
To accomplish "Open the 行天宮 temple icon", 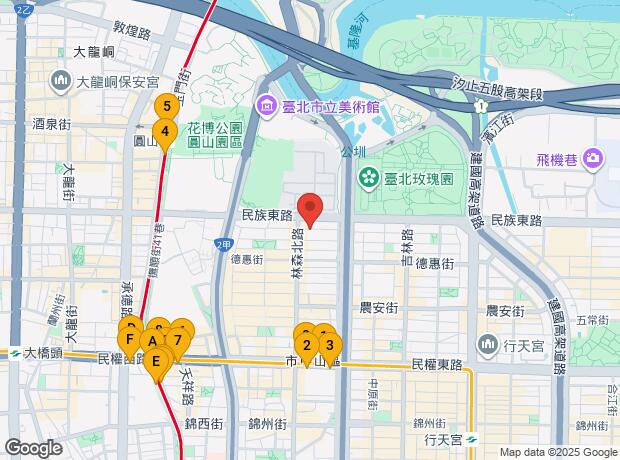I will point(485,344).
